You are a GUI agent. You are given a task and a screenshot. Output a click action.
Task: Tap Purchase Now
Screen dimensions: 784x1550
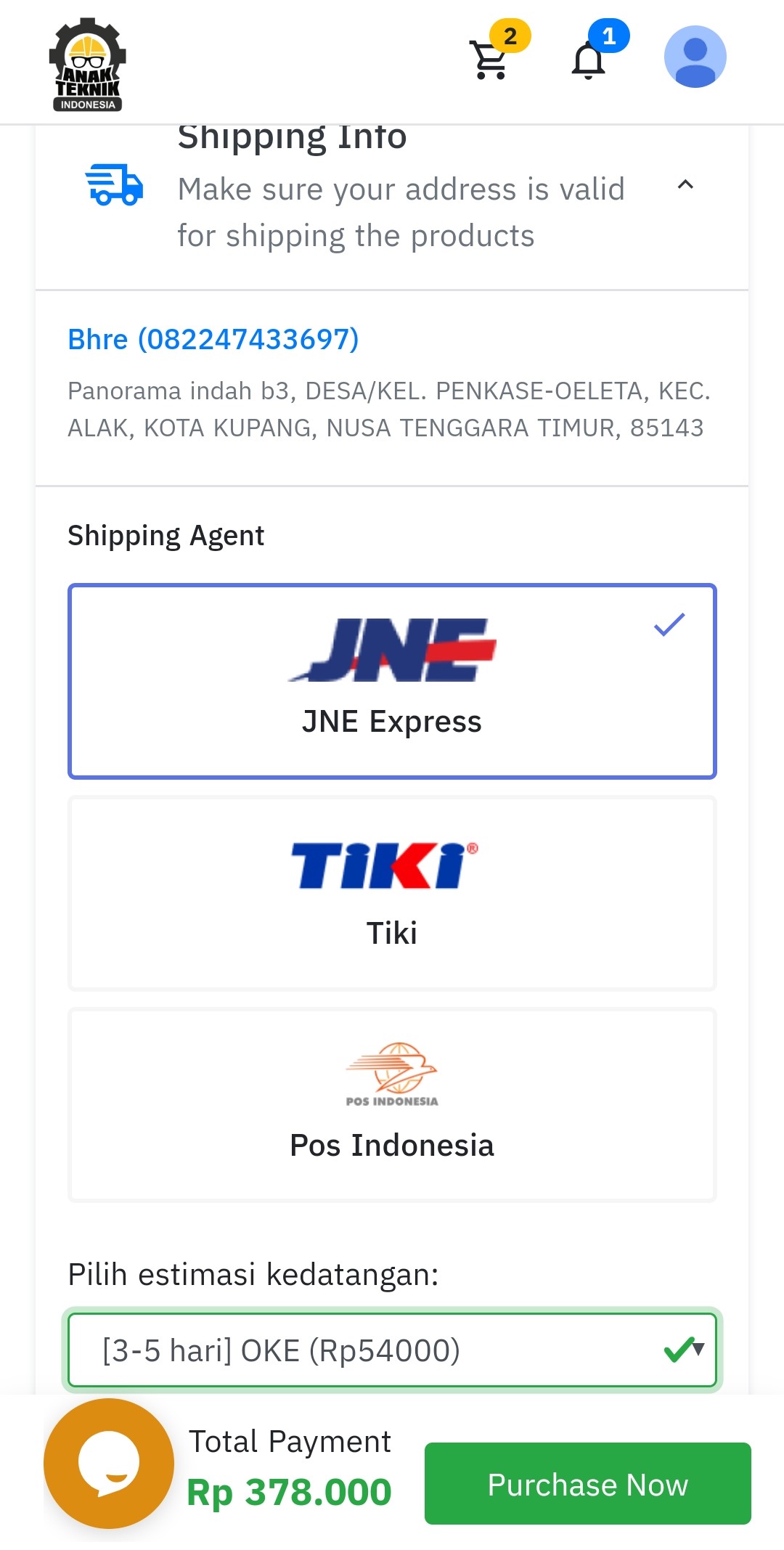pyautogui.click(x=587, y=1483)
